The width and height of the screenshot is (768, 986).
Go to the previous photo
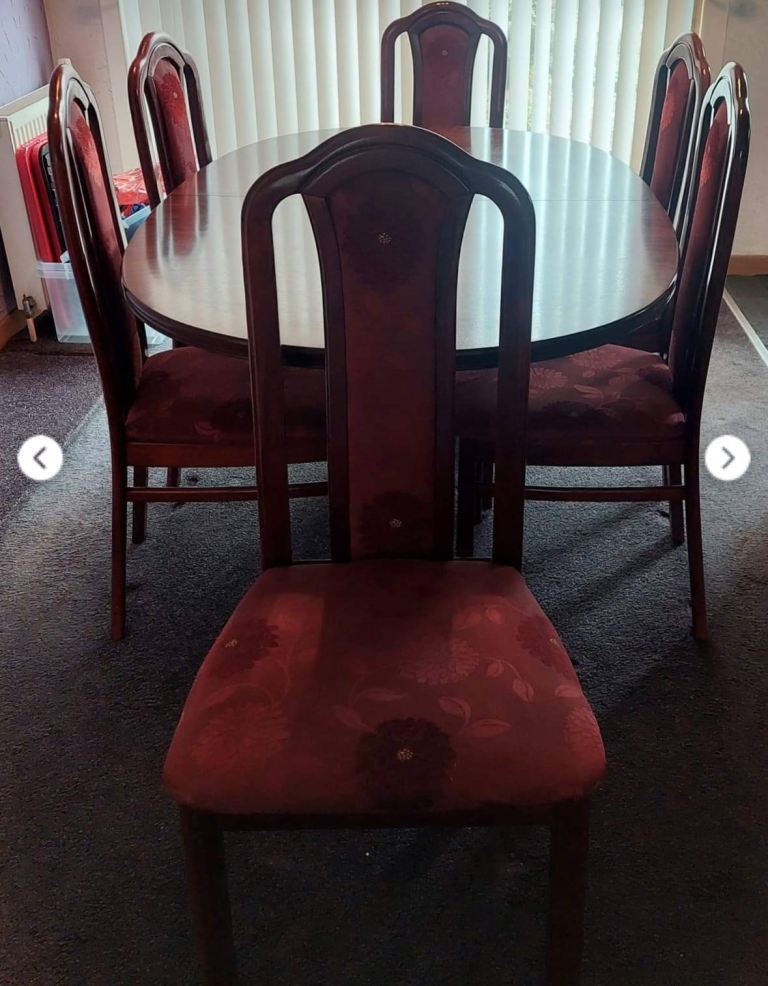[40, 458]
